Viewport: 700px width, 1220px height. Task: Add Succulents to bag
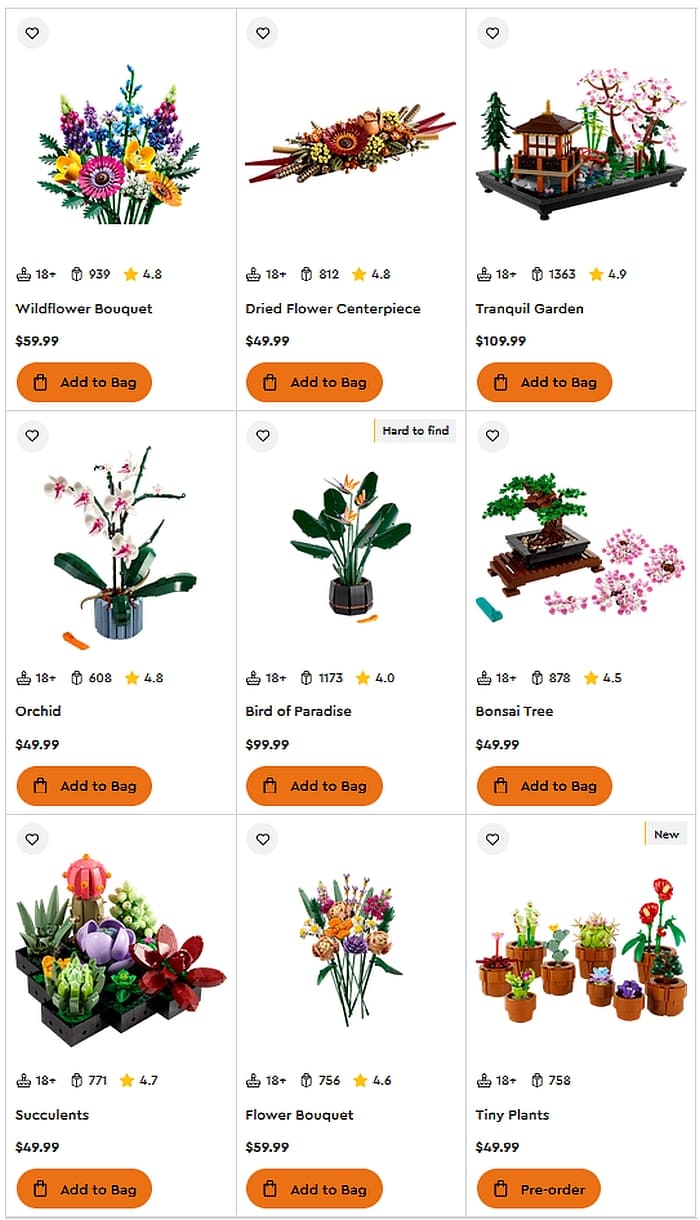[x=84, y=1189]
